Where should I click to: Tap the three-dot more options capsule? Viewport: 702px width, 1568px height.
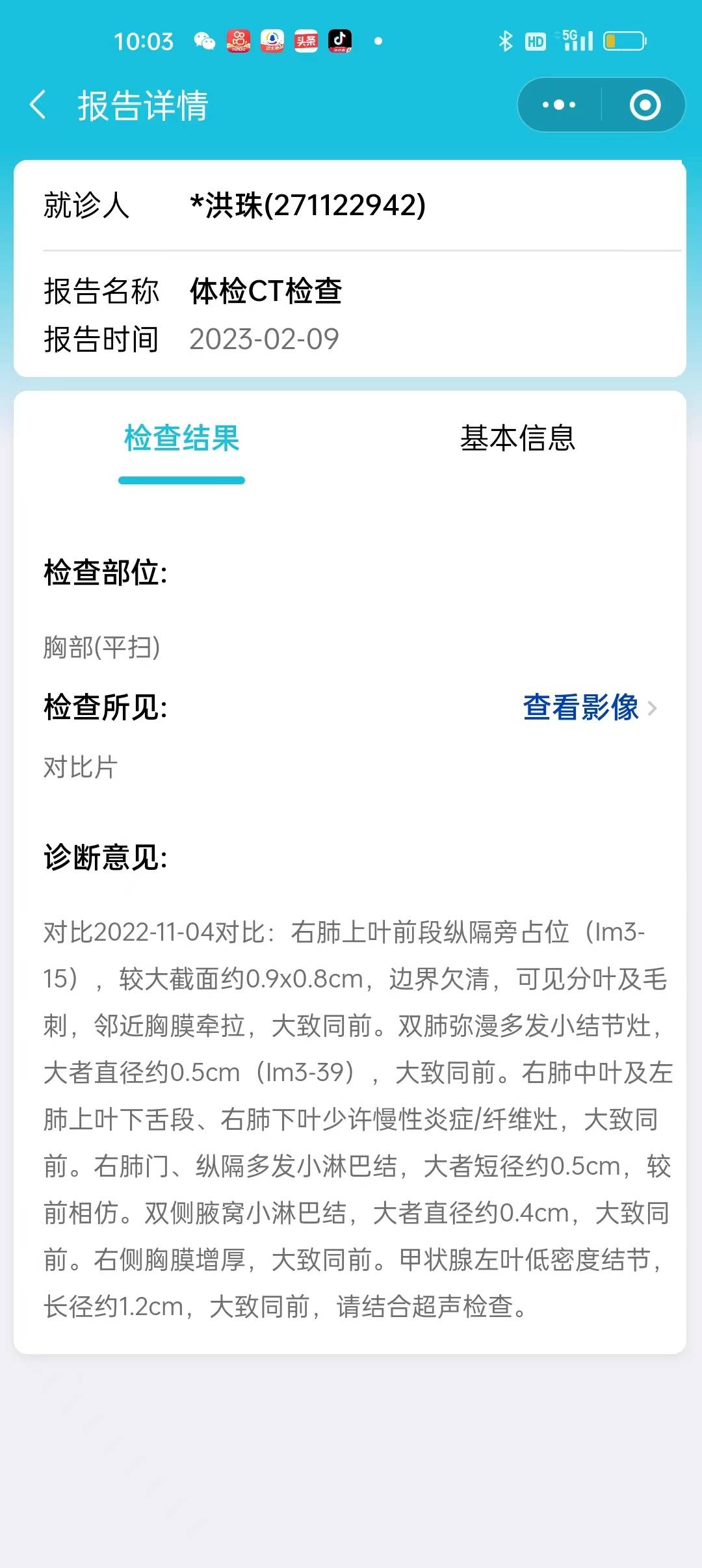[x=560, y=105]
